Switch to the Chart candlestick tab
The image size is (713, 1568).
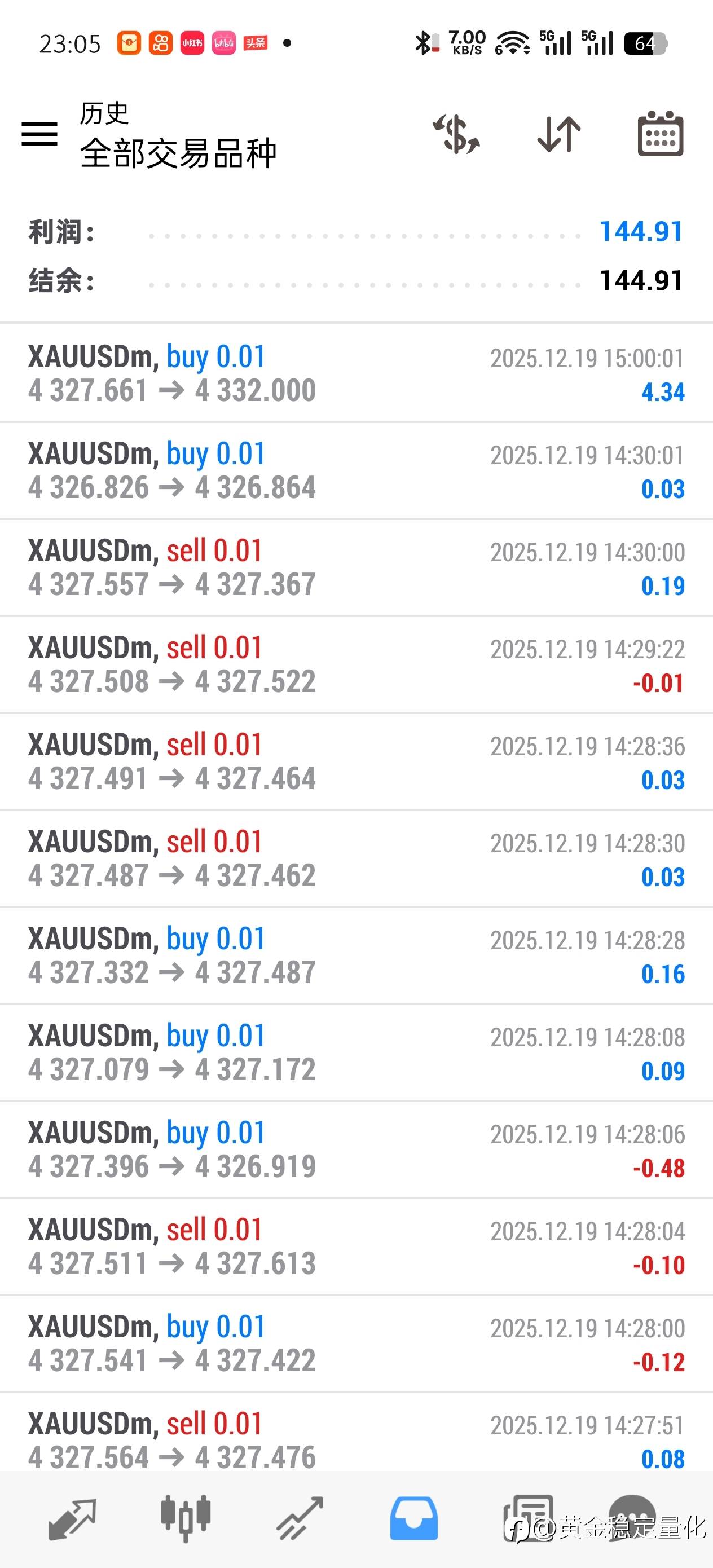[x=186, y=1518]
